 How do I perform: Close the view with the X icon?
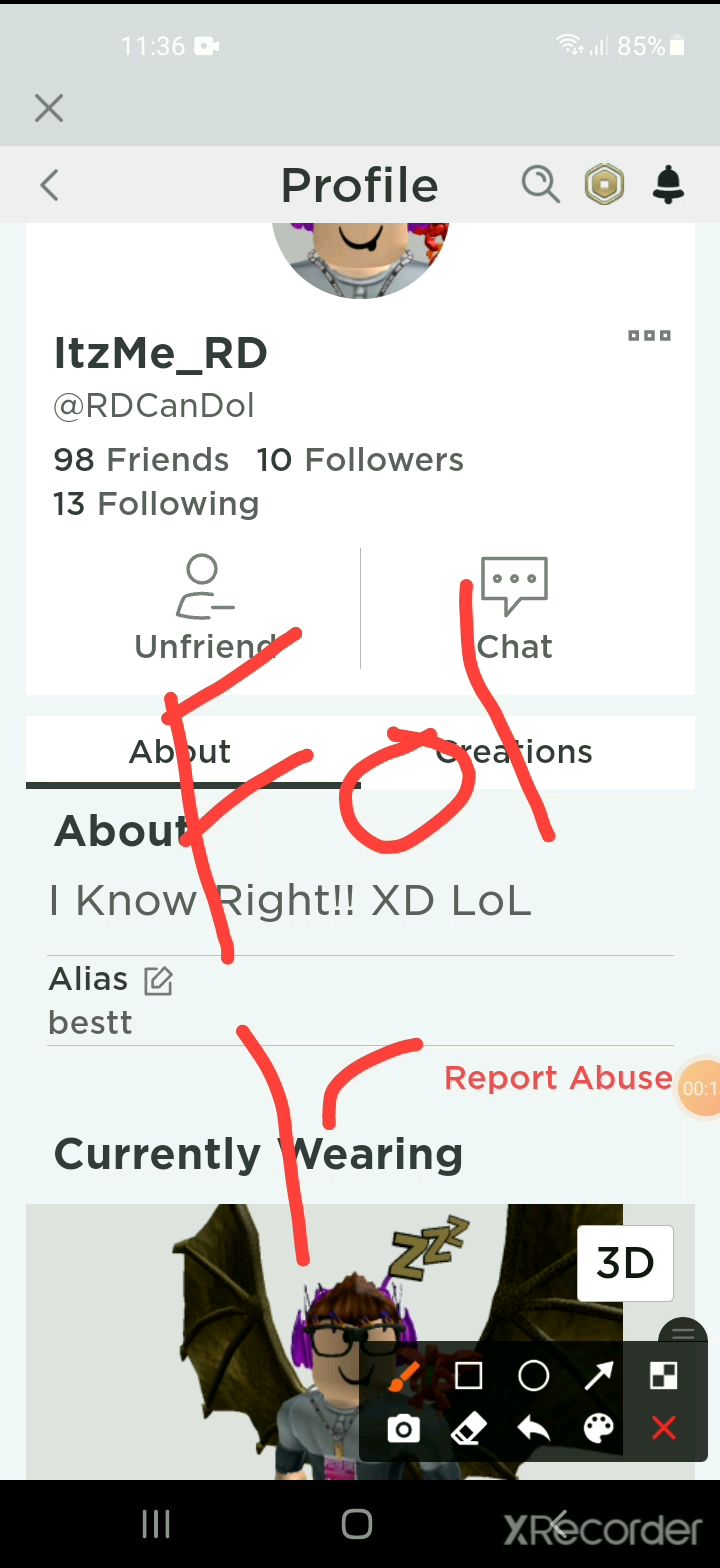pos(49,108)
